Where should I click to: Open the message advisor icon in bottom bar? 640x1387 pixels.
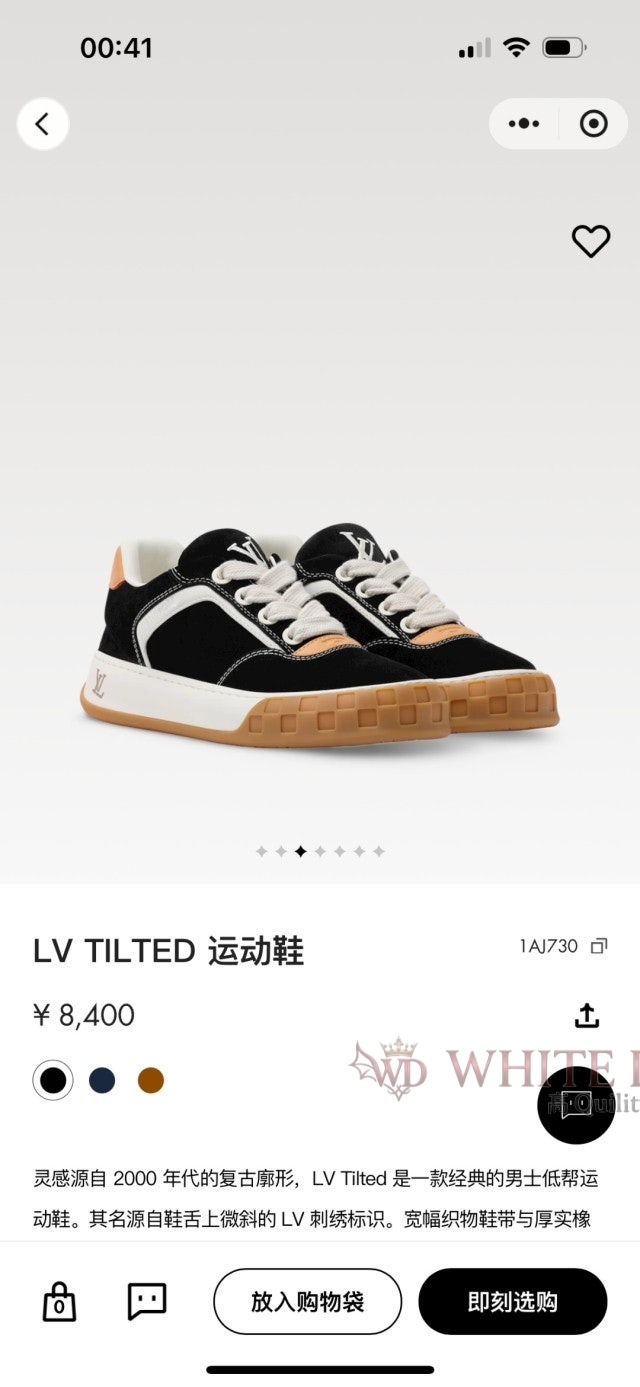(x=147, y=1301)
